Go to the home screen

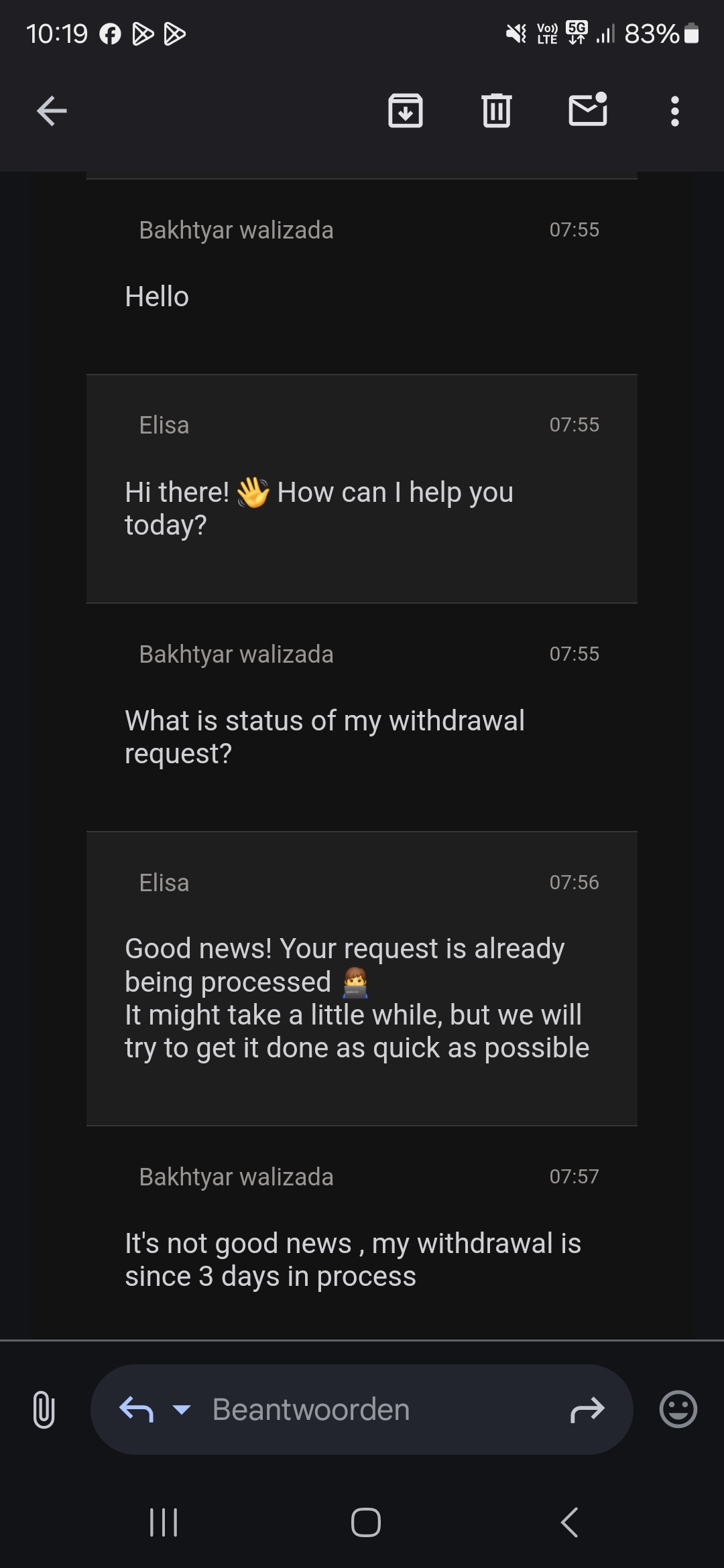point(365,1522)
